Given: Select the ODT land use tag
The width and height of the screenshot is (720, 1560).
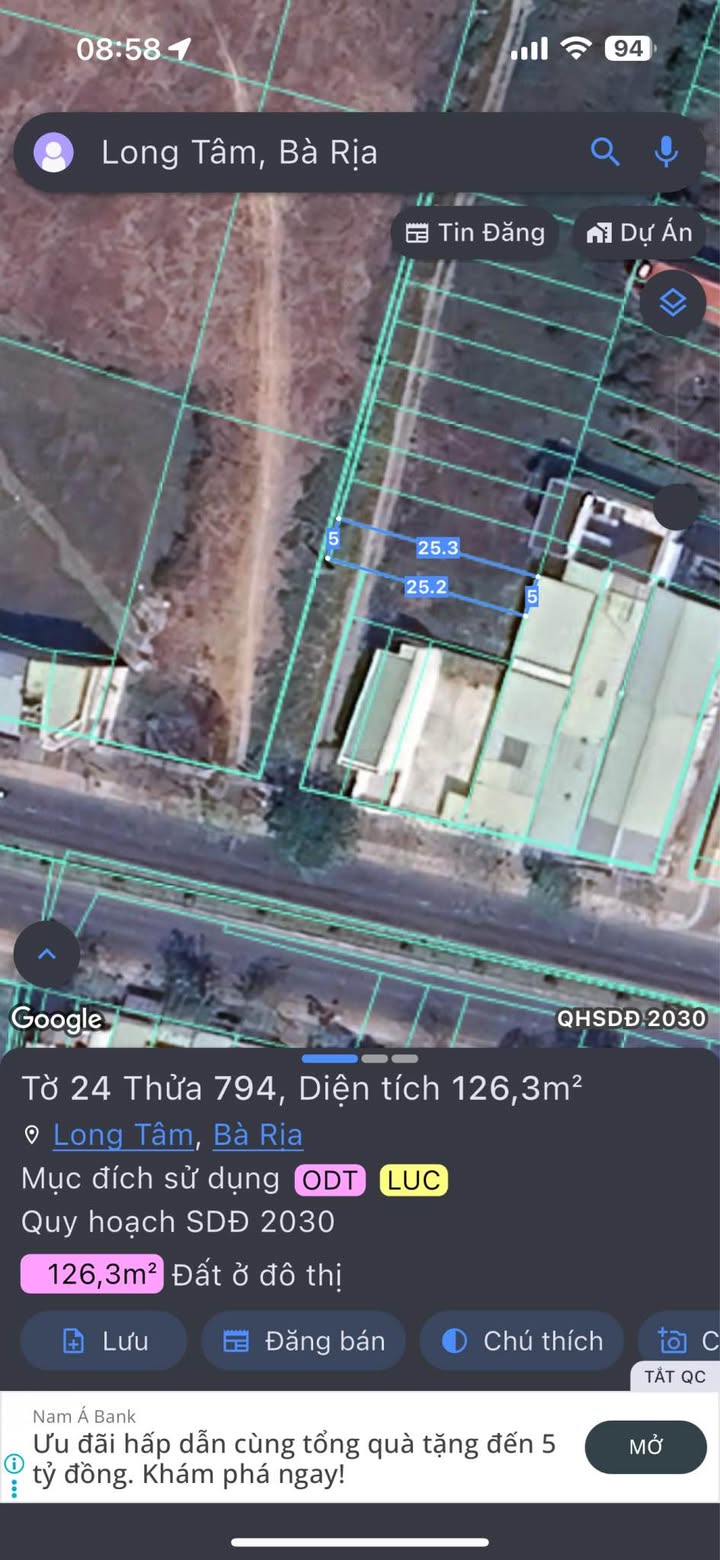Looking at the screenshot, I should click(330, 1180).
